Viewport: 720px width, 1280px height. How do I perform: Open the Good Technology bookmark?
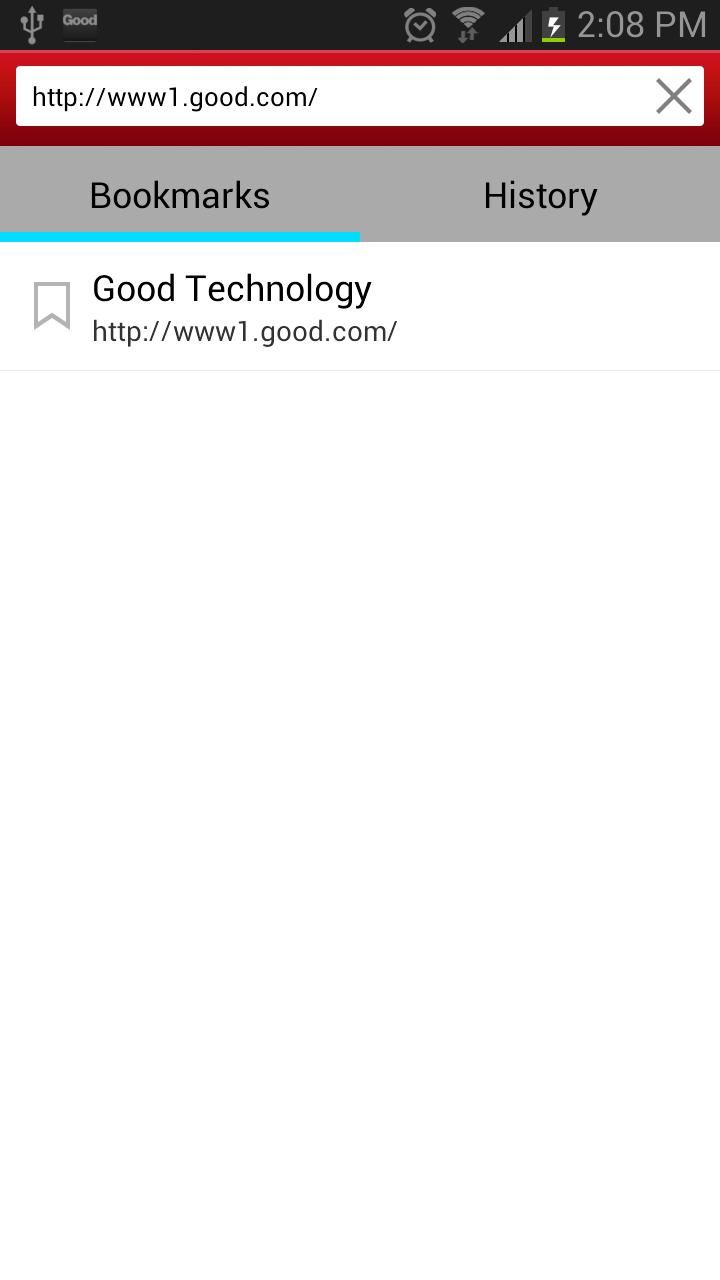(x=231, y=288)
